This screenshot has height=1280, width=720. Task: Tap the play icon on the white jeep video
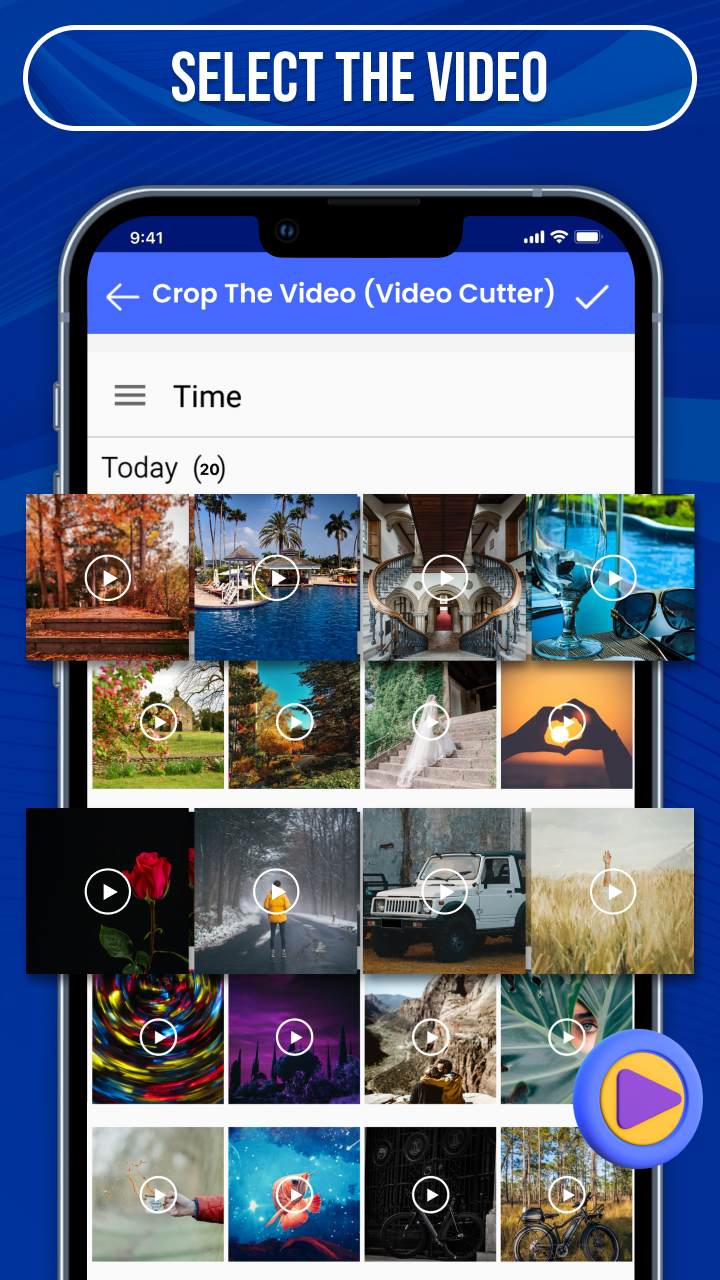click(443, 891)
